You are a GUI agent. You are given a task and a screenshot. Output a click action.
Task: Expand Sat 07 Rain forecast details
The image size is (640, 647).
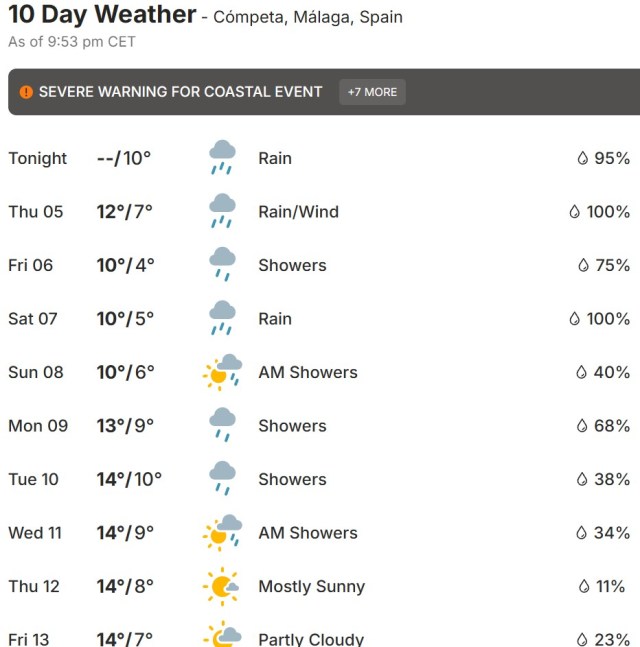pyautogui.click(x=320, y=319)
